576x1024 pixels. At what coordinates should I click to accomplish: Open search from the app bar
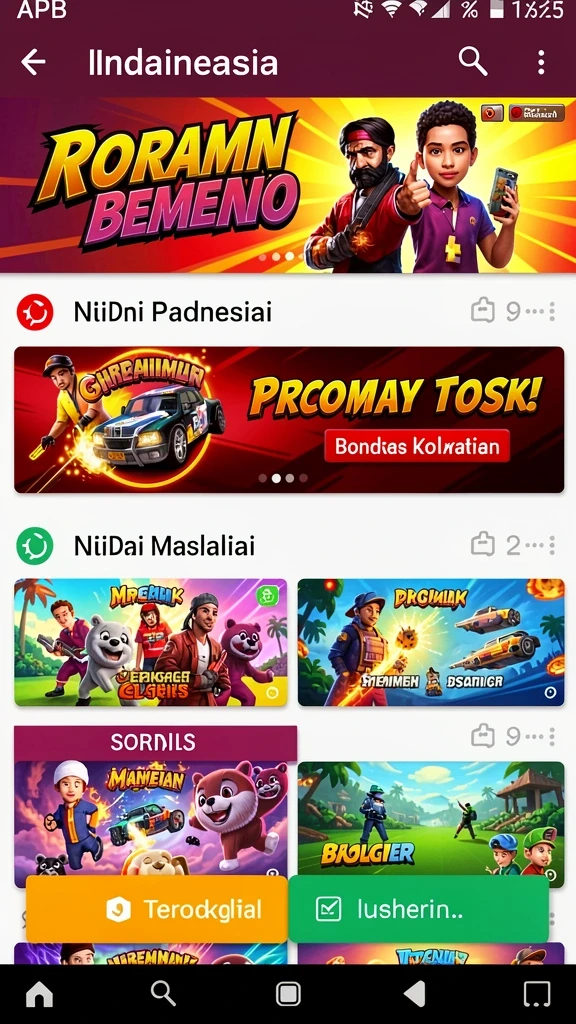click(473, 62)
